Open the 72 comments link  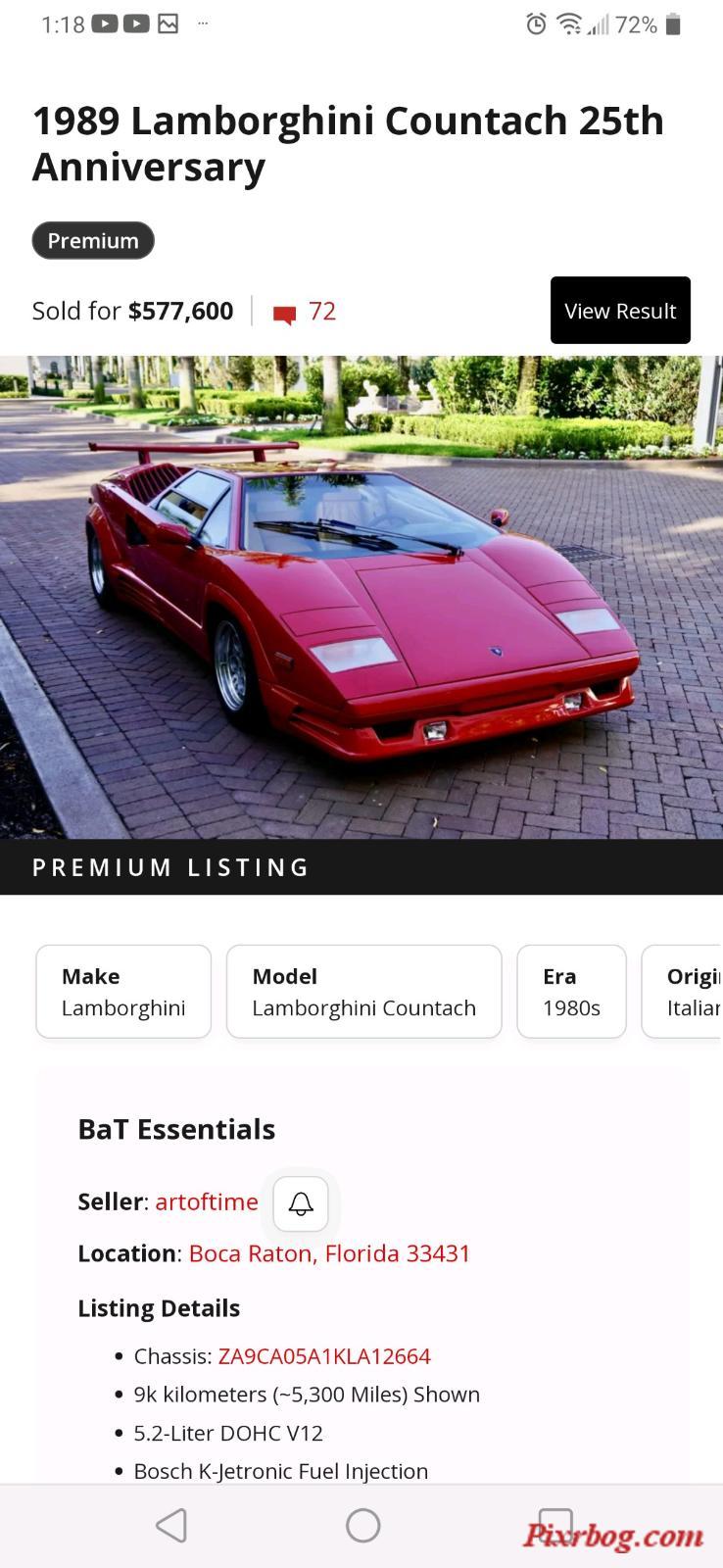tap(306, 312)
